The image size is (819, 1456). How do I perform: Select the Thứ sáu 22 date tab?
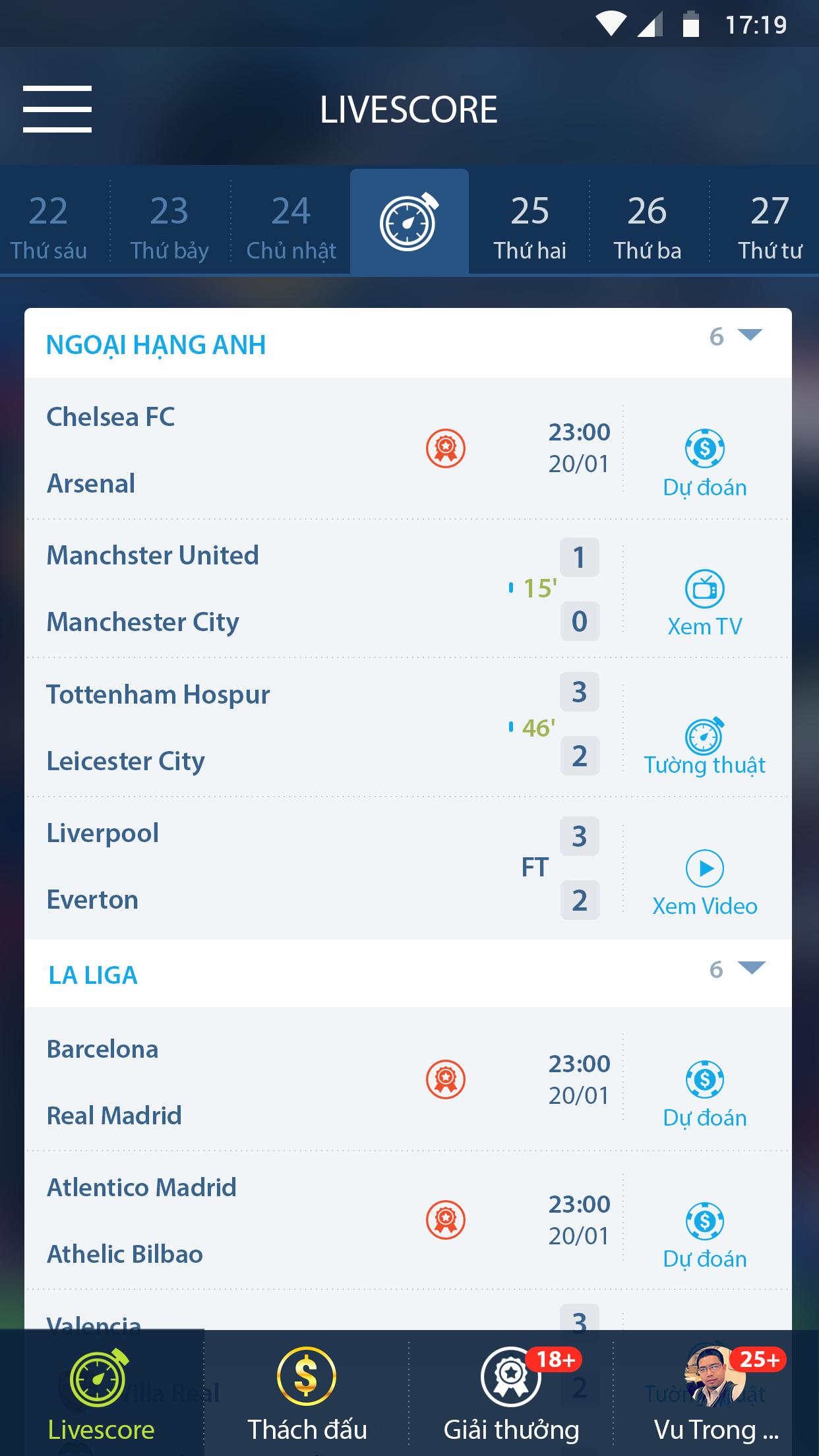pos(49,224)
